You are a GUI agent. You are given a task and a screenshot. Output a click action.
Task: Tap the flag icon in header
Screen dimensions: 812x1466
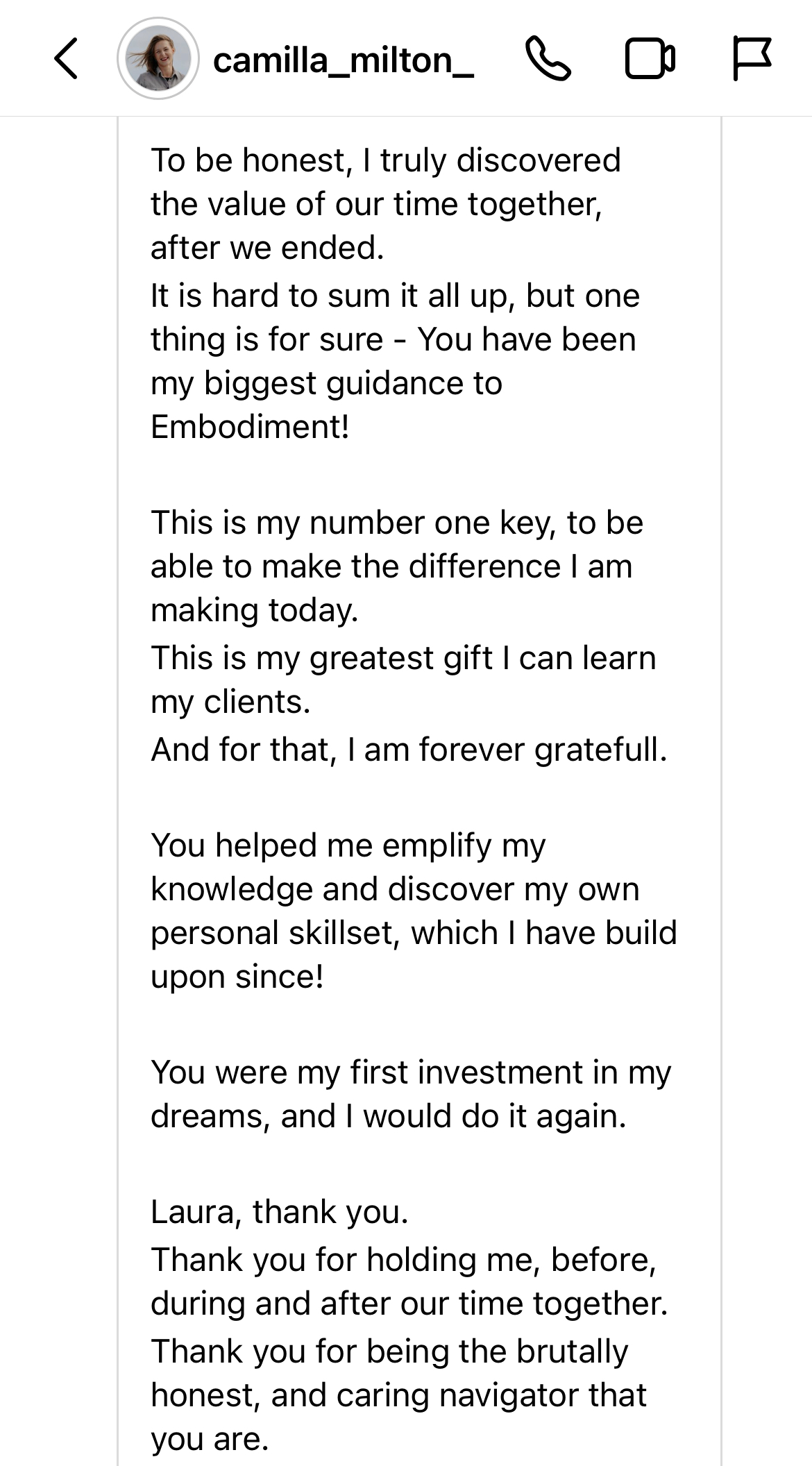pyautogui.click(x=752, y=59)
